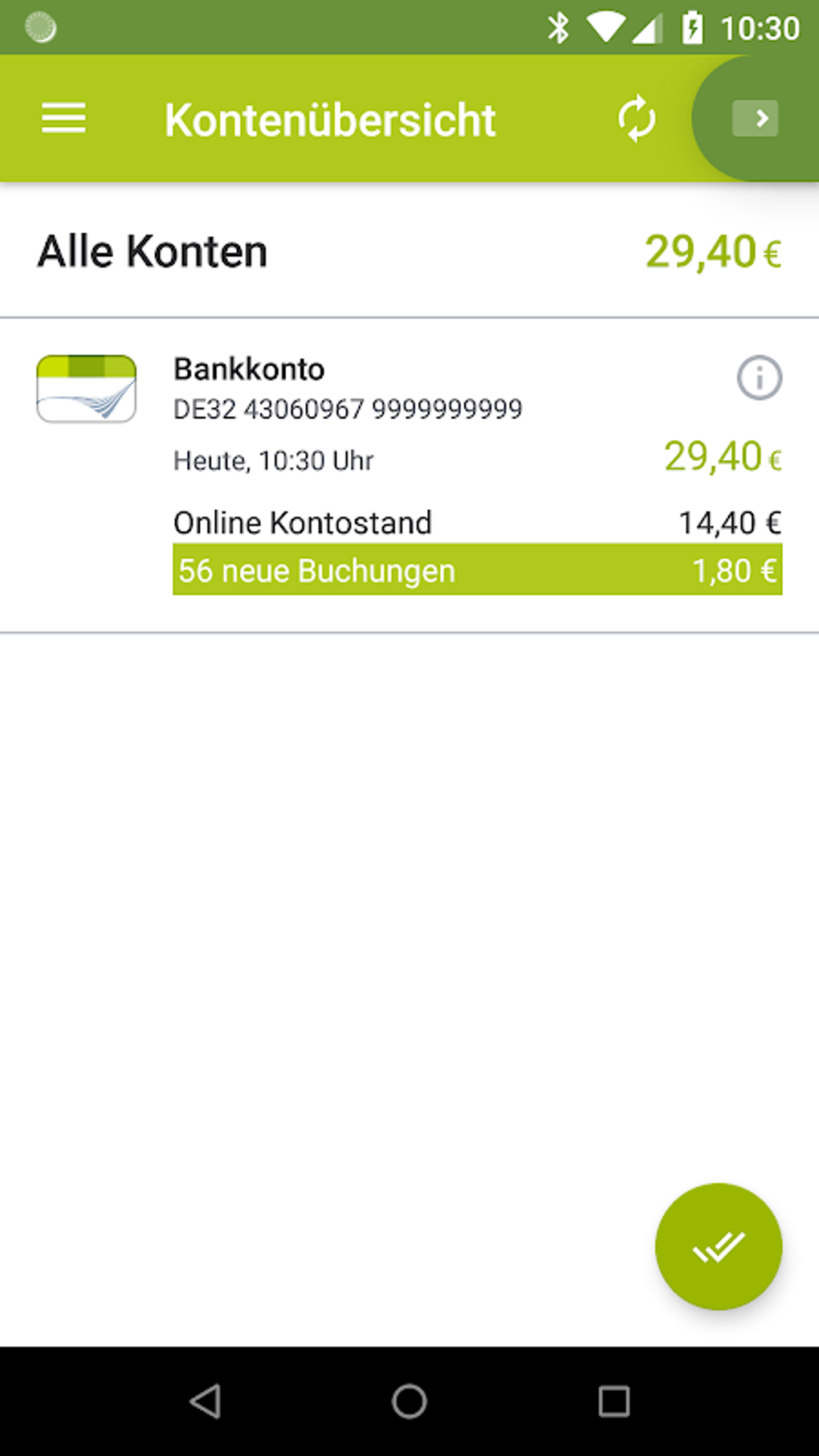Tap the double-checkmark floating button
Image resolution: width=819 pixels, height=1456 pixels.
pos(718,1246)
